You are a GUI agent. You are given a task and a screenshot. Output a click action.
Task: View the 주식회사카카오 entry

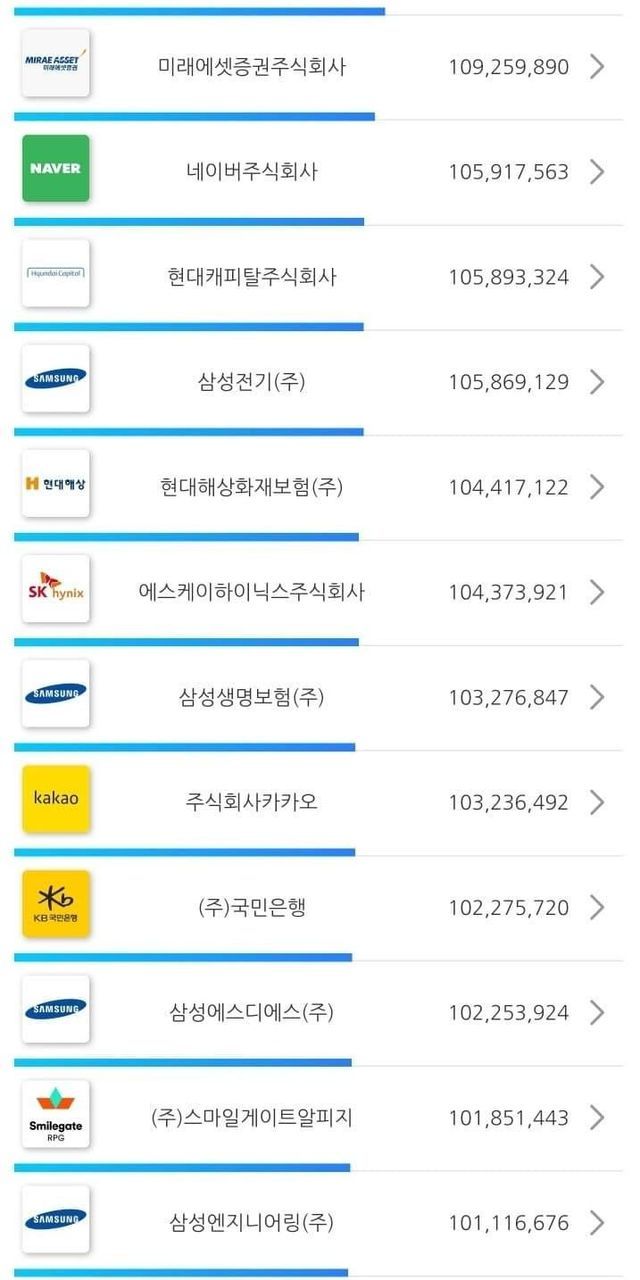(252, 802)
